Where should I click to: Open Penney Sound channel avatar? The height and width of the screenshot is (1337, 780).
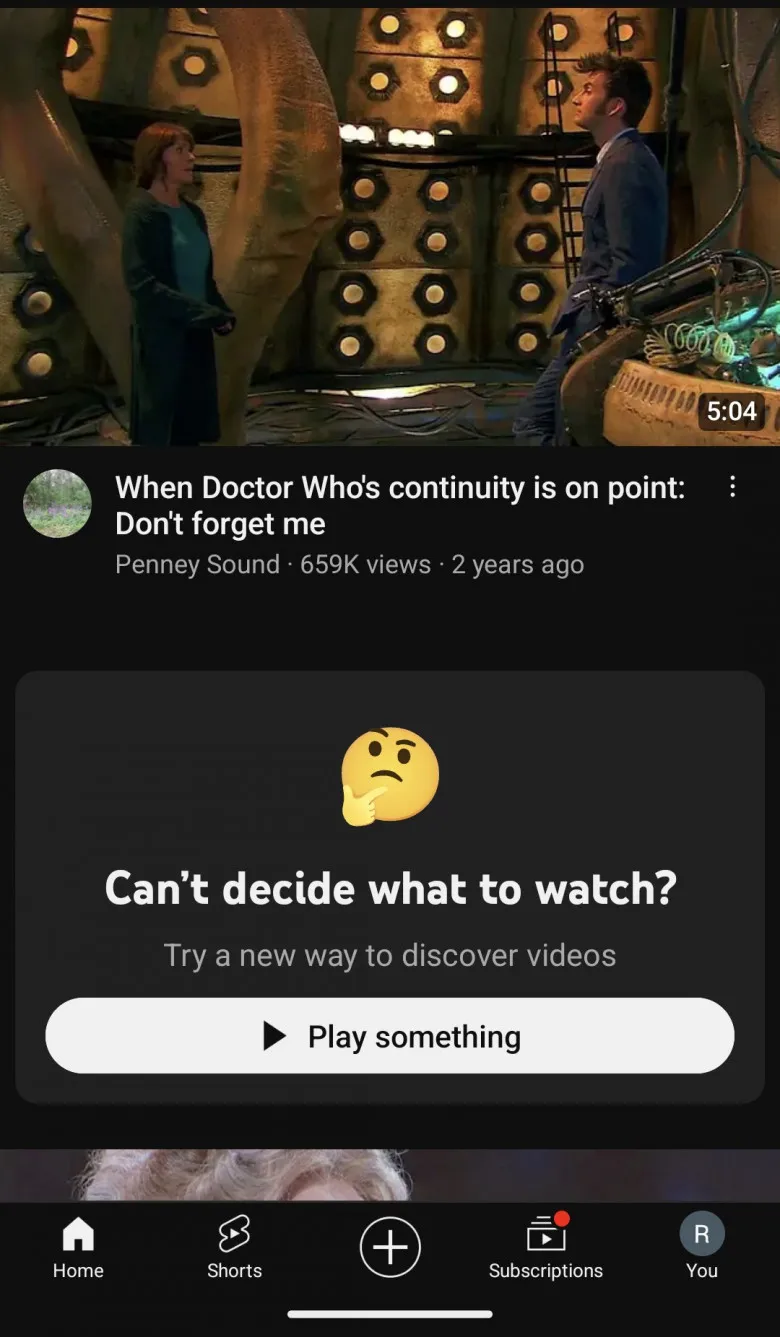point(57,503)
